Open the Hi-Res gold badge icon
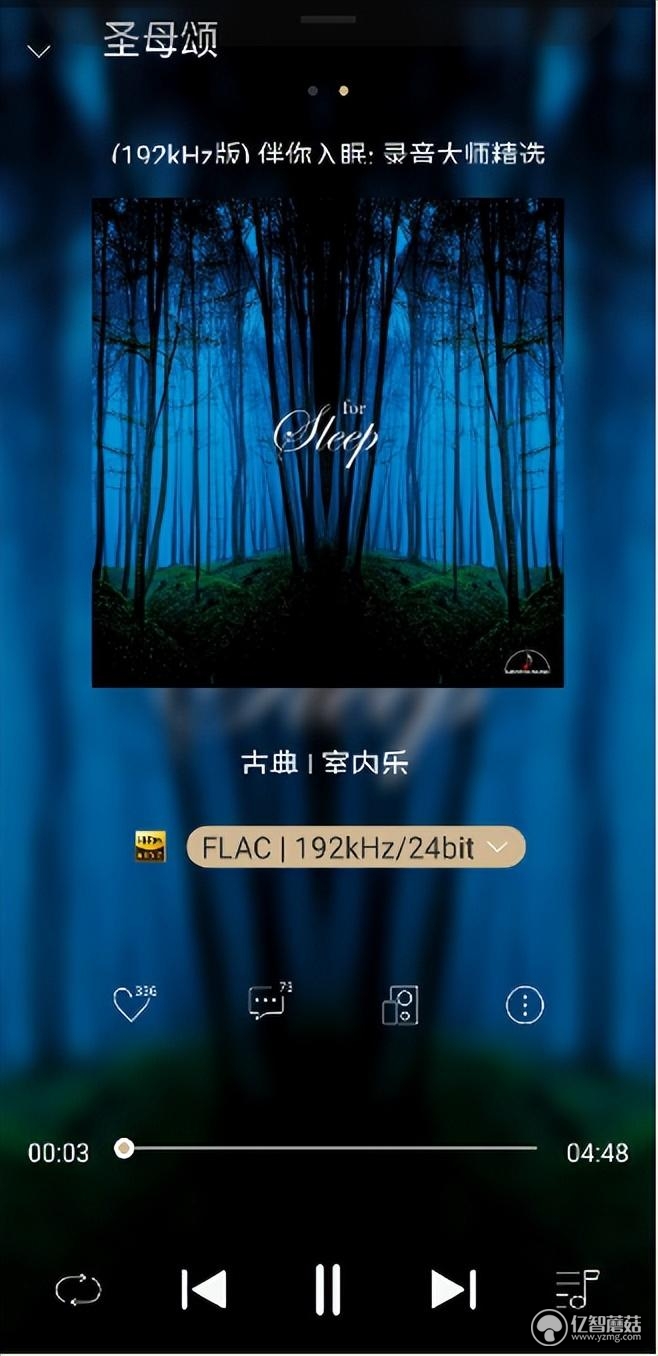 tap(150, 847)
